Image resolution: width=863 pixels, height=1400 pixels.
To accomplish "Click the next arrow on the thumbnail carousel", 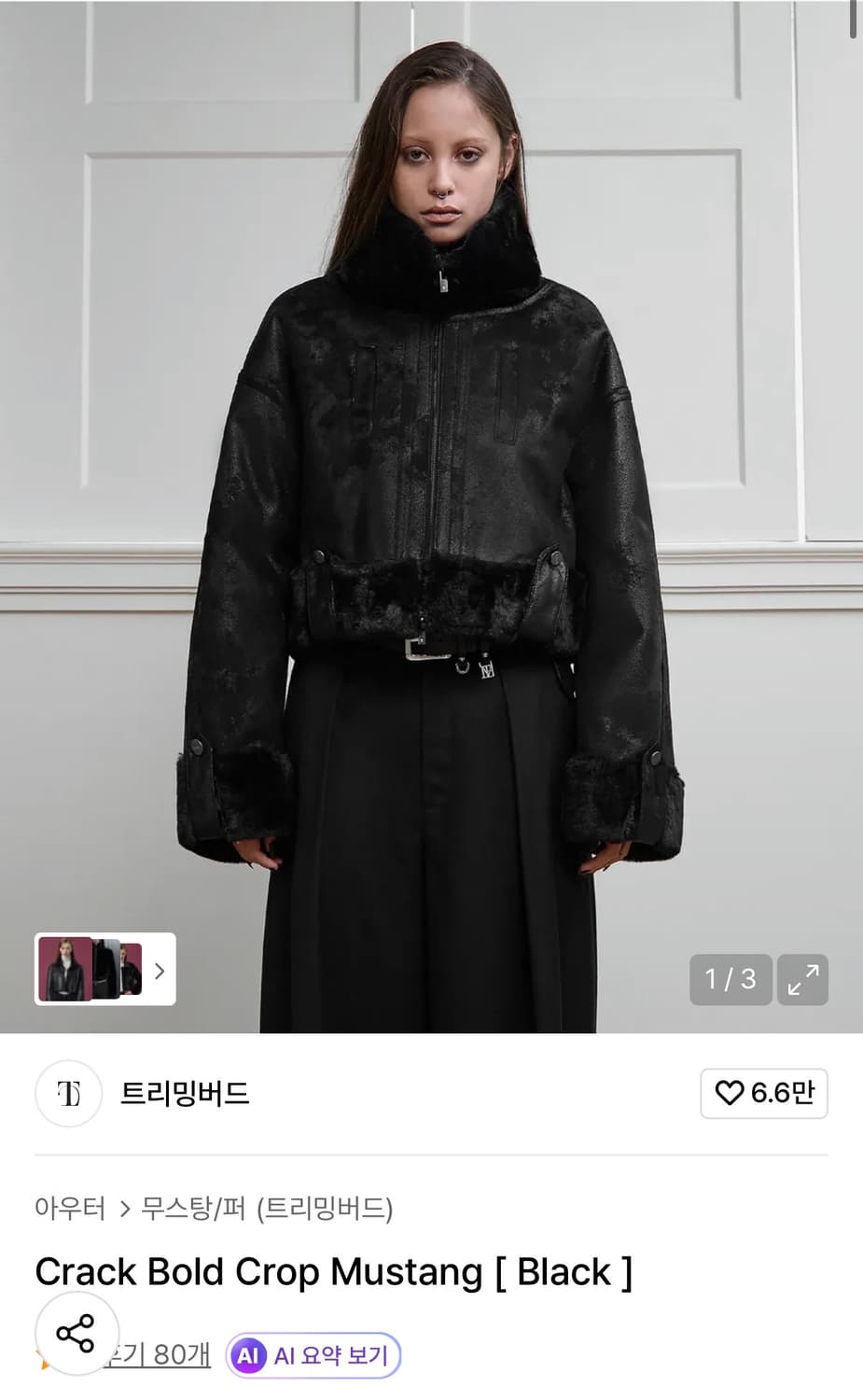I will pos(159,971).
